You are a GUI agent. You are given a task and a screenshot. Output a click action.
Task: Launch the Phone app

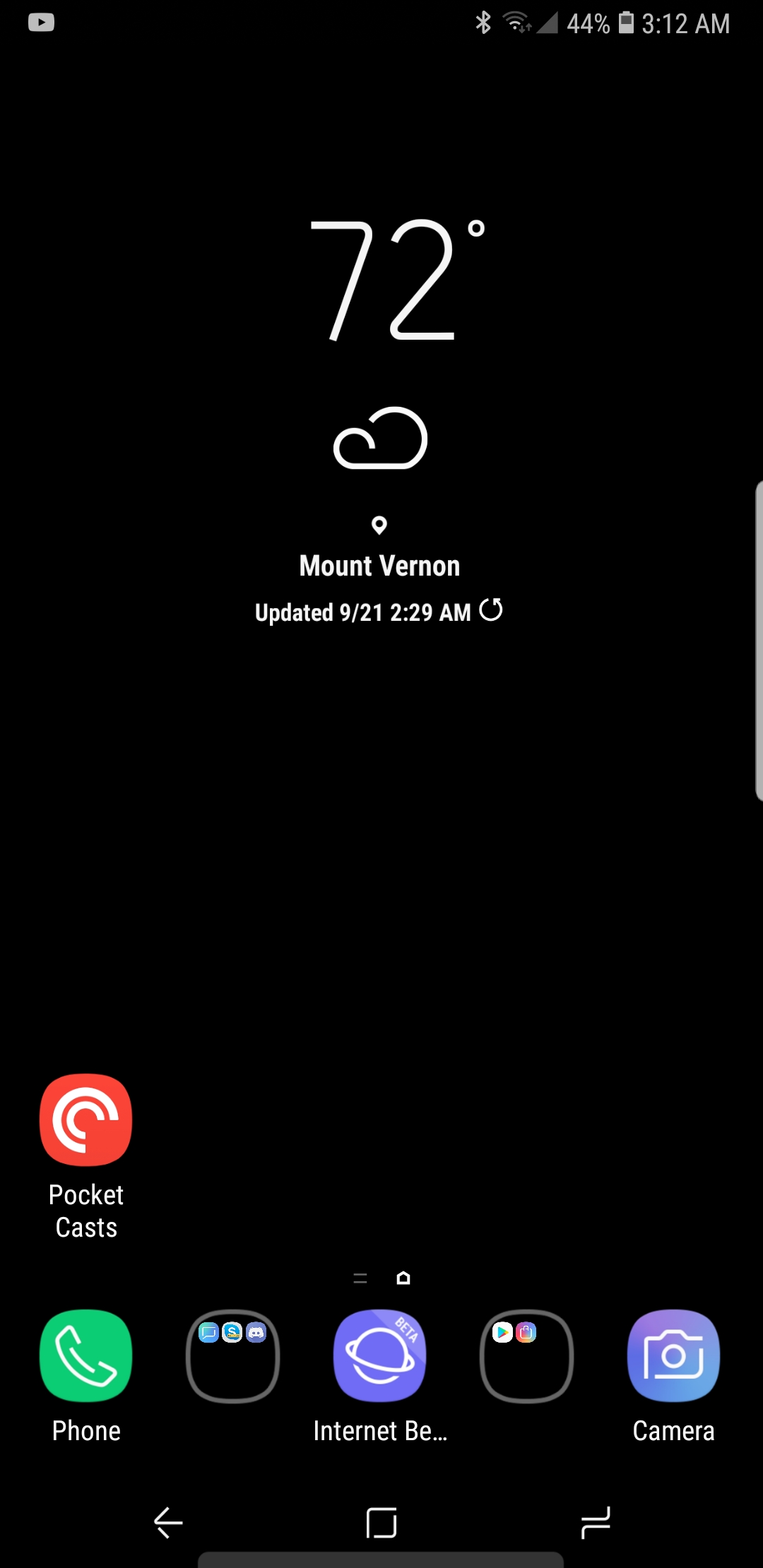click(x=86, y=1355)
